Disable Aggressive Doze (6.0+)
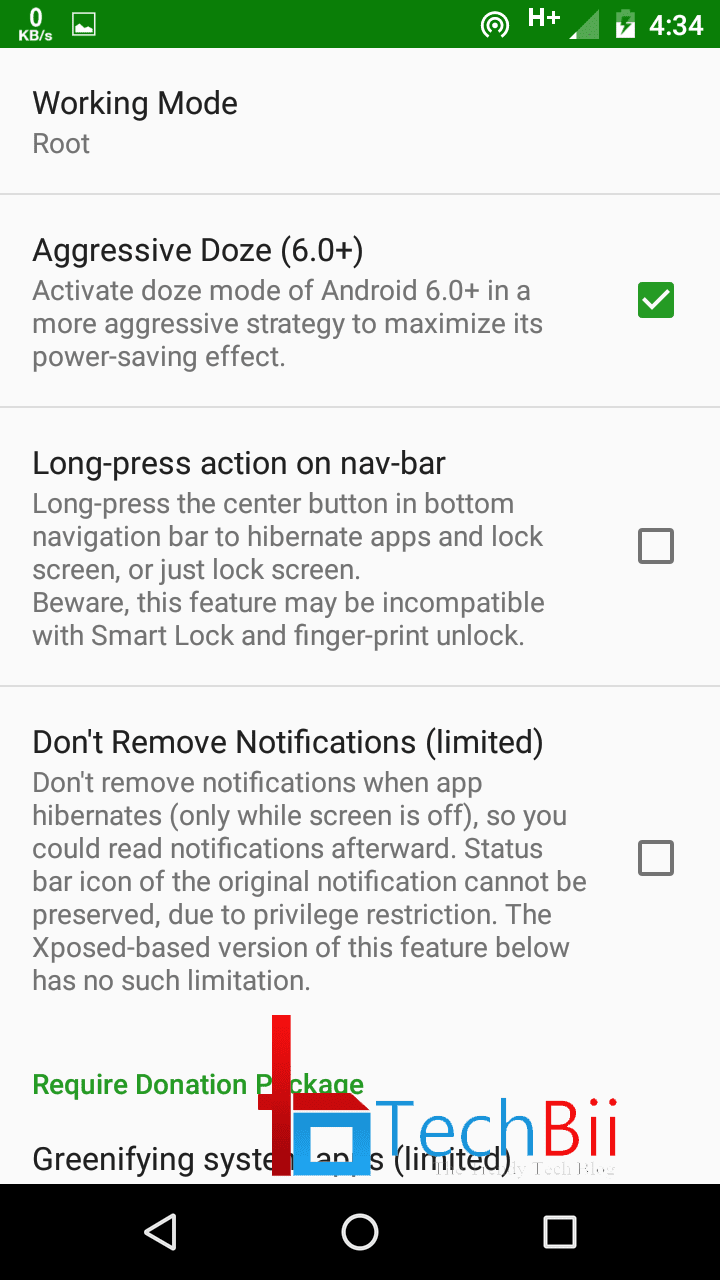The image size is (720, 1280). pyautogui.click(x=655, y=299)
